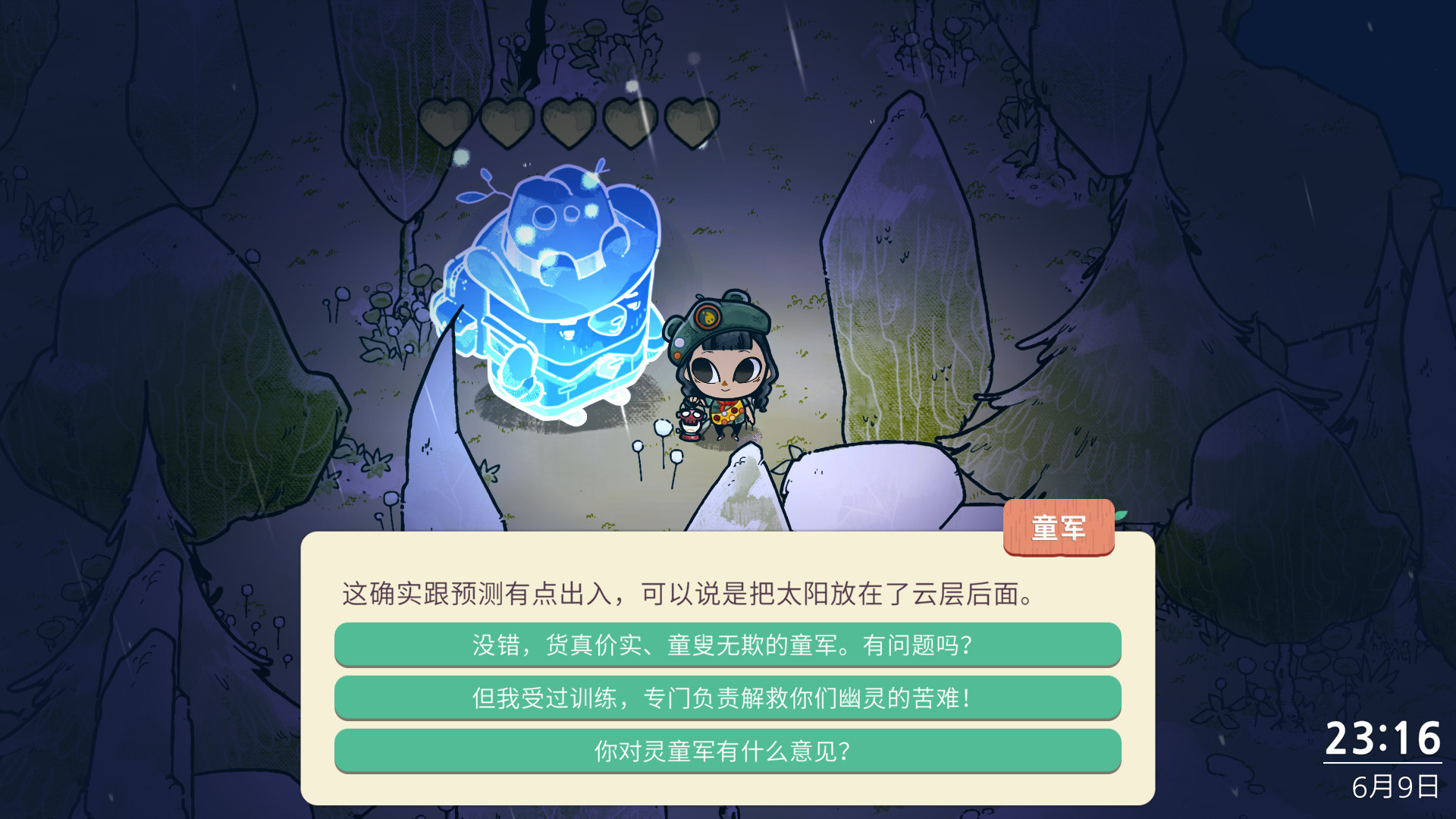Choose the reply "没错，货真价实、童叟无欺的童军。有问题吗？"
The width and height of the screenshot is (1456, 819).
[726, 645]
